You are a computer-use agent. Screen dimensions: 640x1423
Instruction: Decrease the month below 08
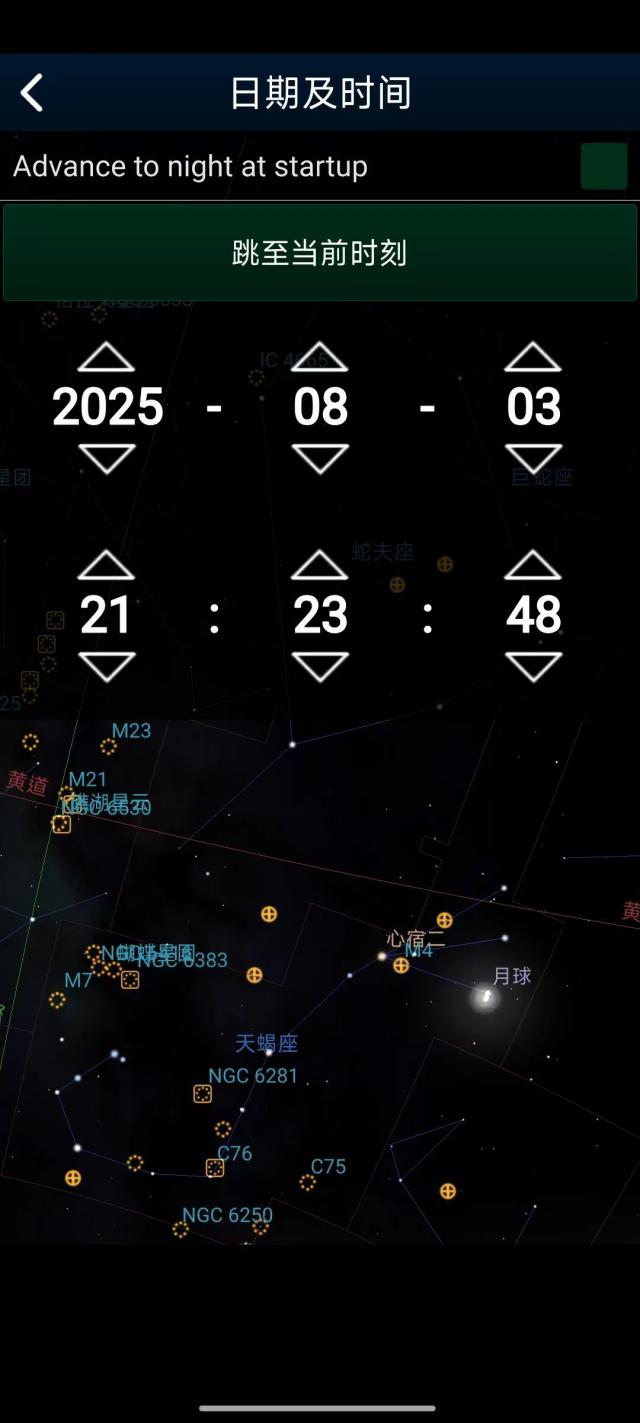point(320,458)
